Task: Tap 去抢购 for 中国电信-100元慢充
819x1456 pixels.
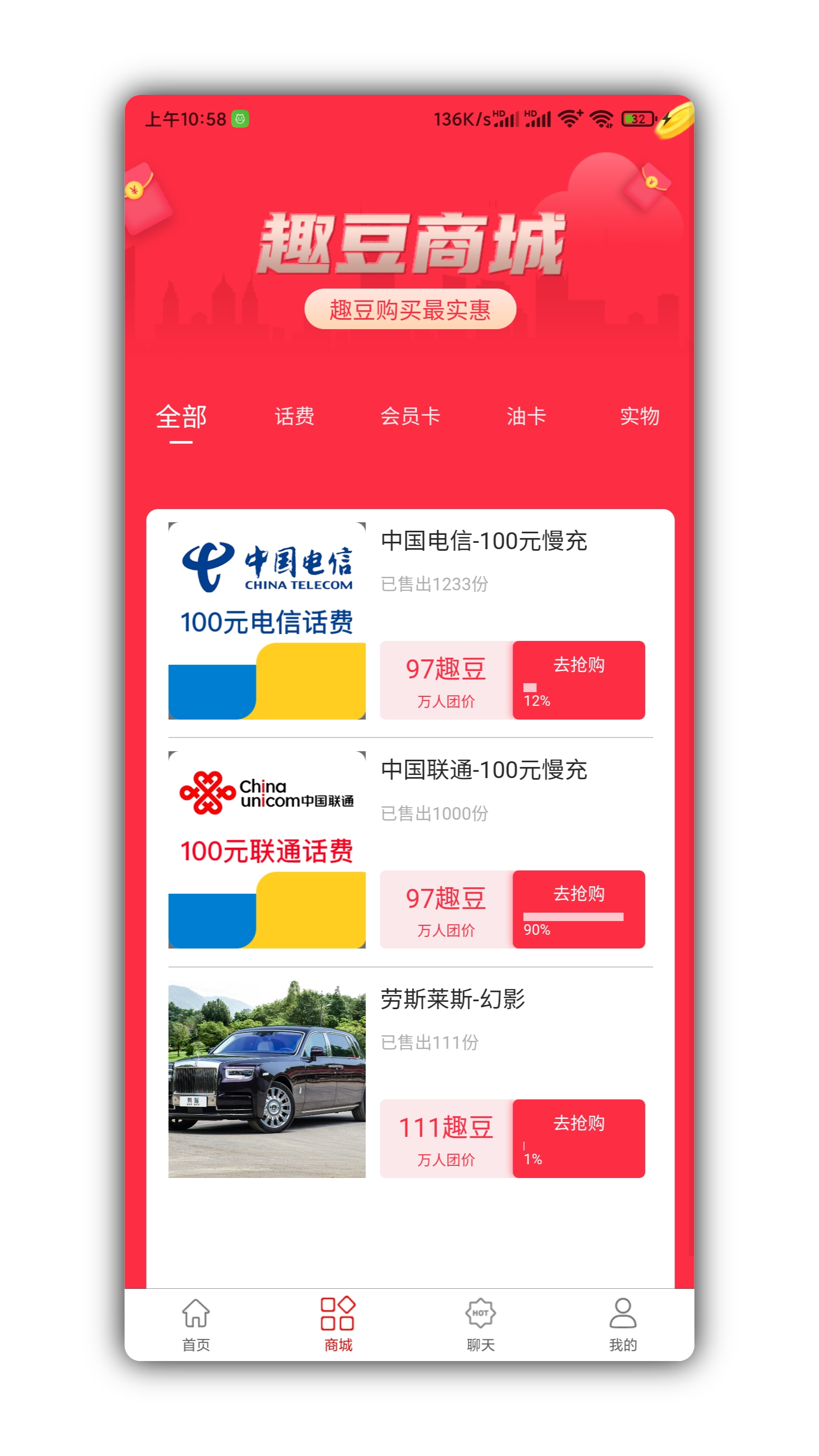Action: tap(579, 680)
